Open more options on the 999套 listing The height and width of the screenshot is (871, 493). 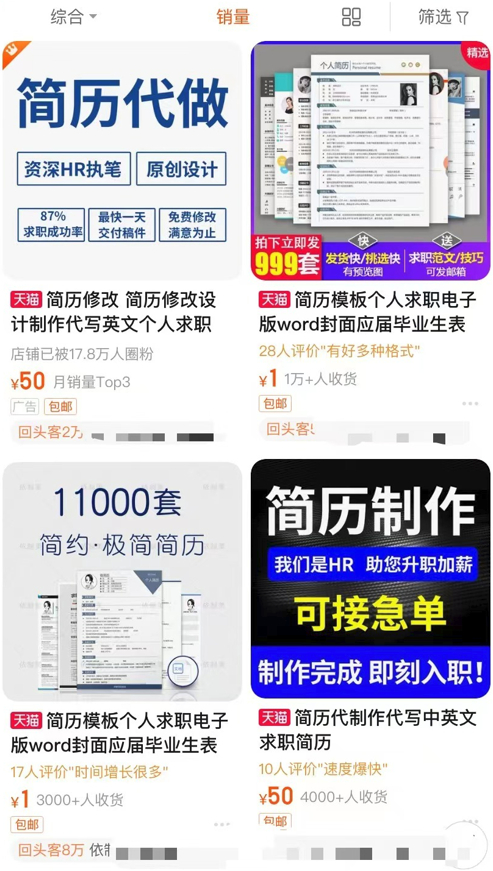coord(470,403)
